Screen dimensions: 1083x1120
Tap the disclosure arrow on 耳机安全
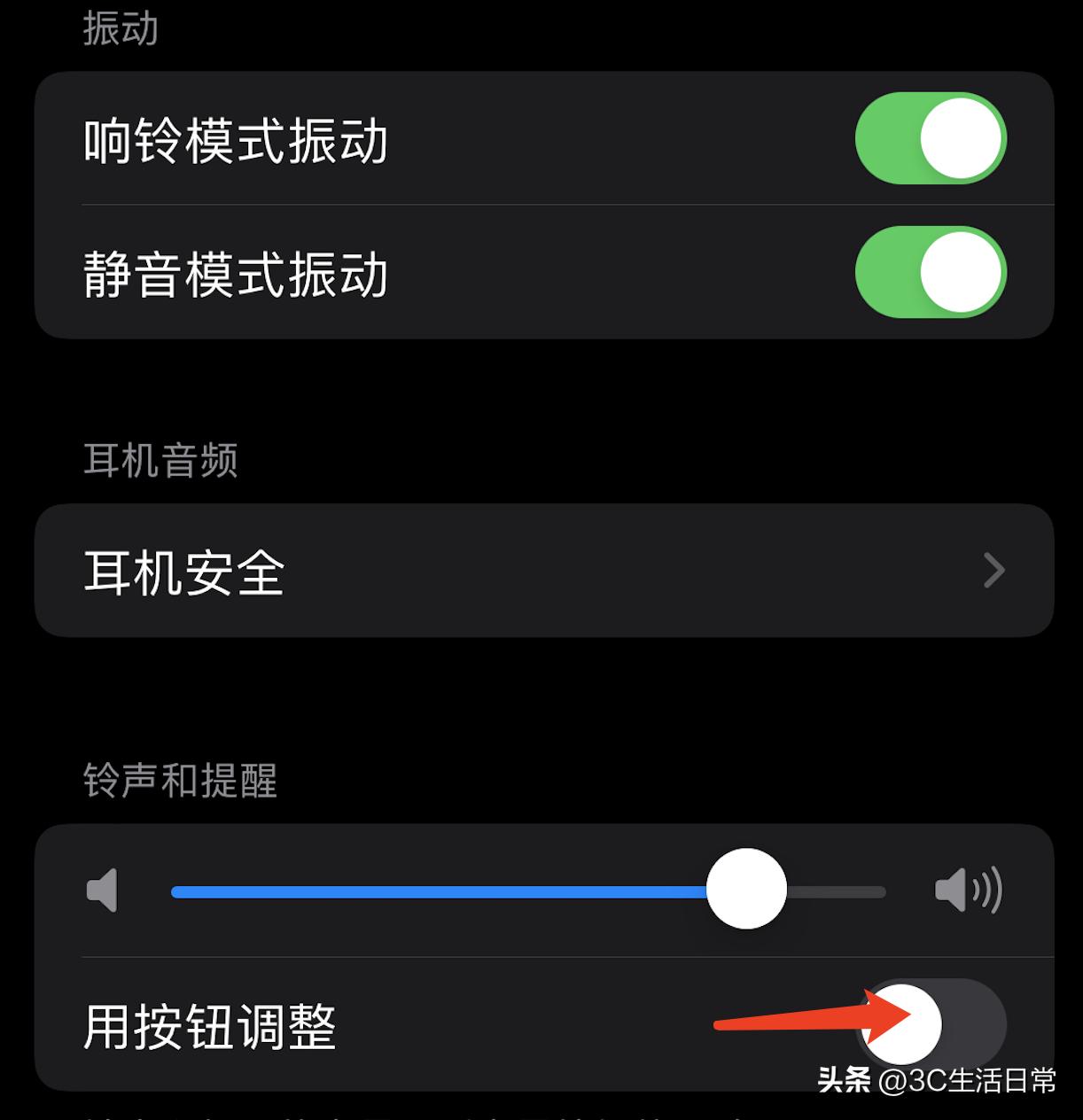(993, 572)
